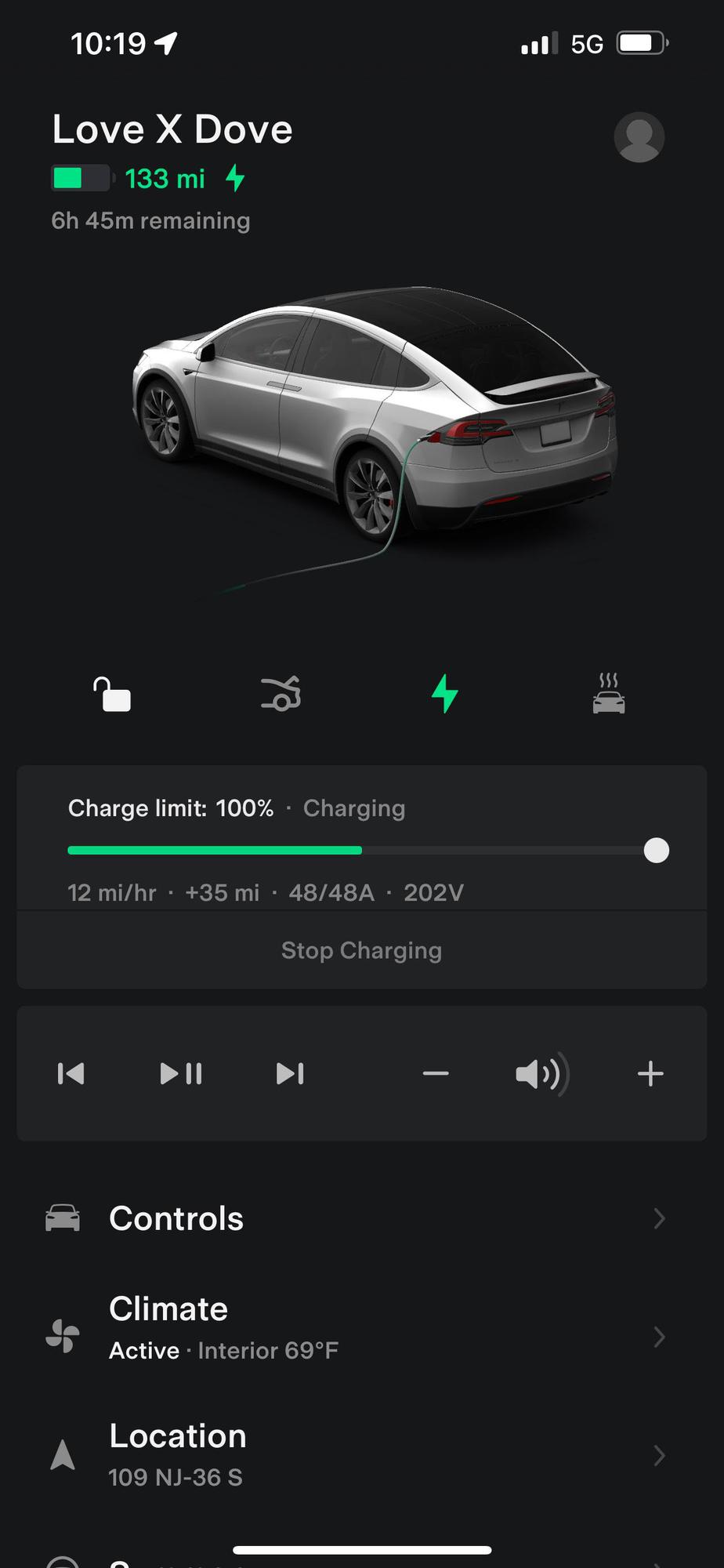Tap the green charging bolt shortcut

pos(444,694)
